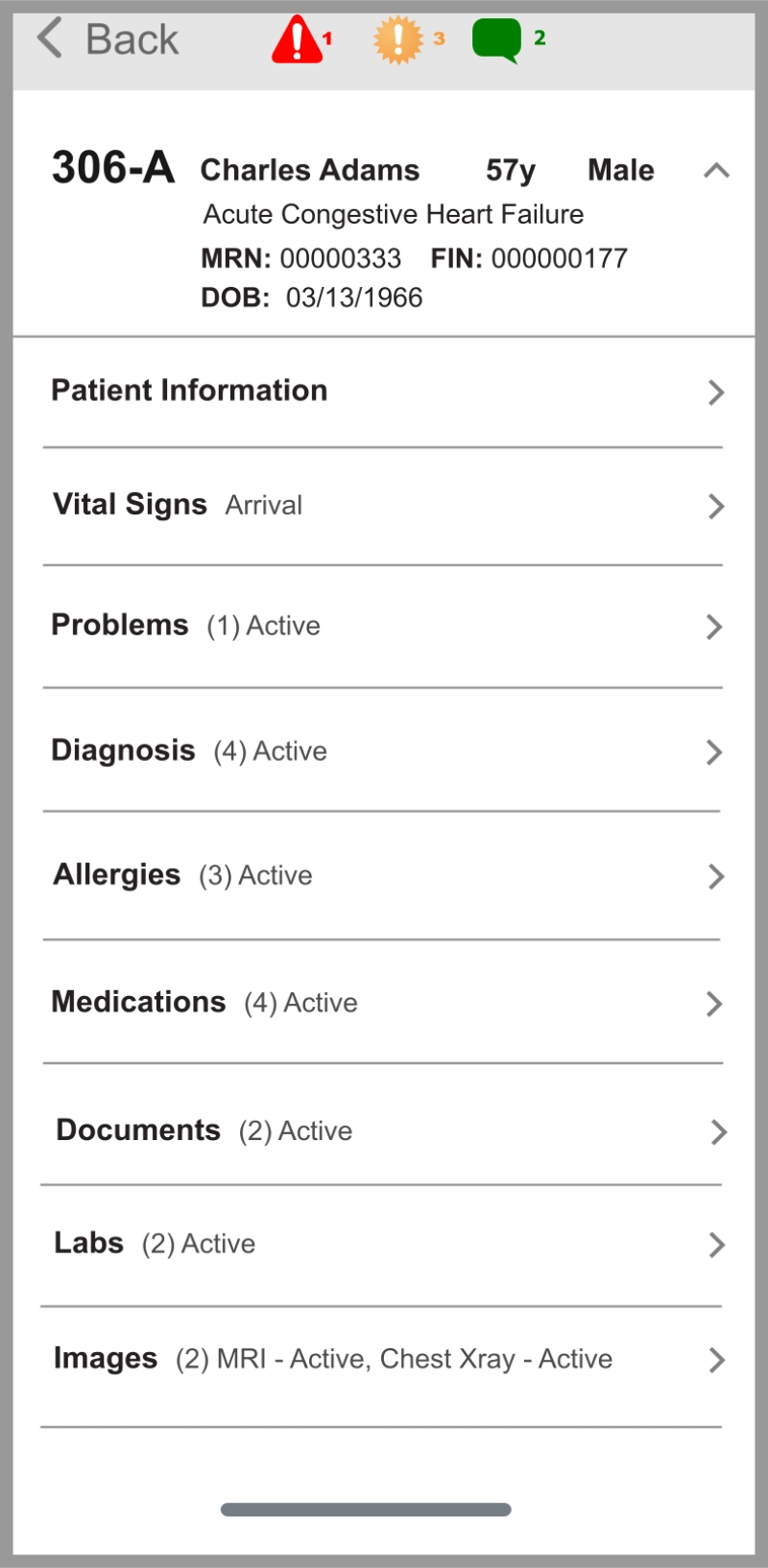Check the patient's Allergies
Screen dimensions: 768x1568
(x=384, y=875)
